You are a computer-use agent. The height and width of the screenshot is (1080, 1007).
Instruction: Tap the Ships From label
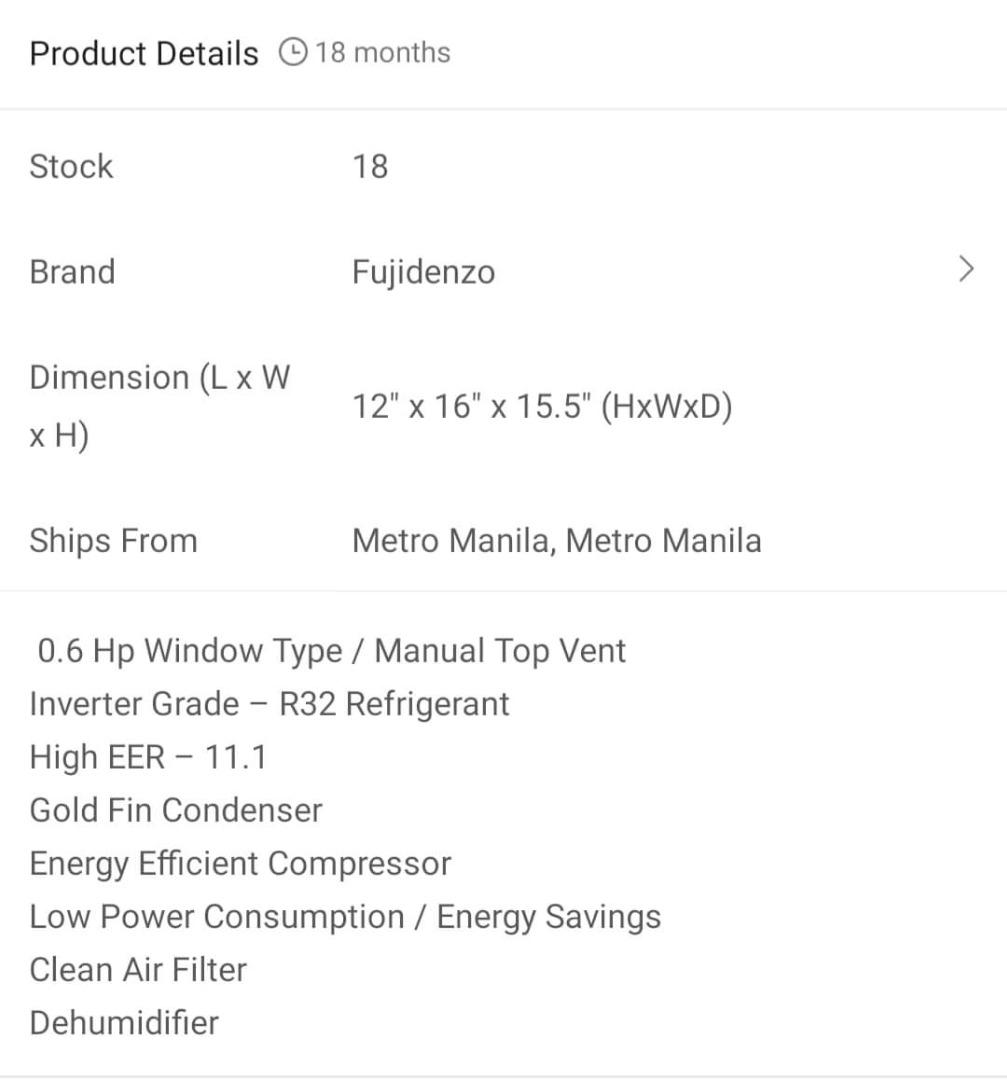click(113, 540)
